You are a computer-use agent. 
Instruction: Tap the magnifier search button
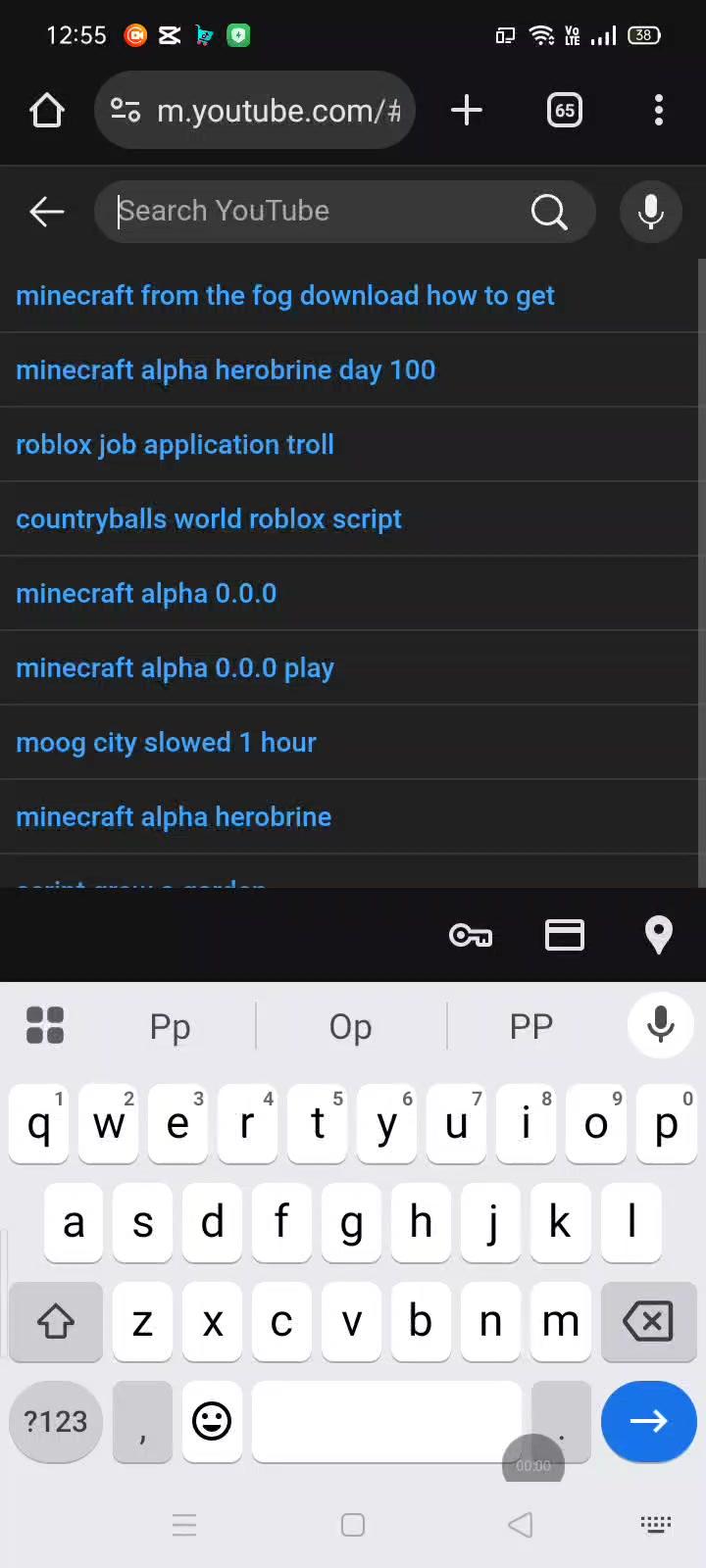tap(549, 211)
